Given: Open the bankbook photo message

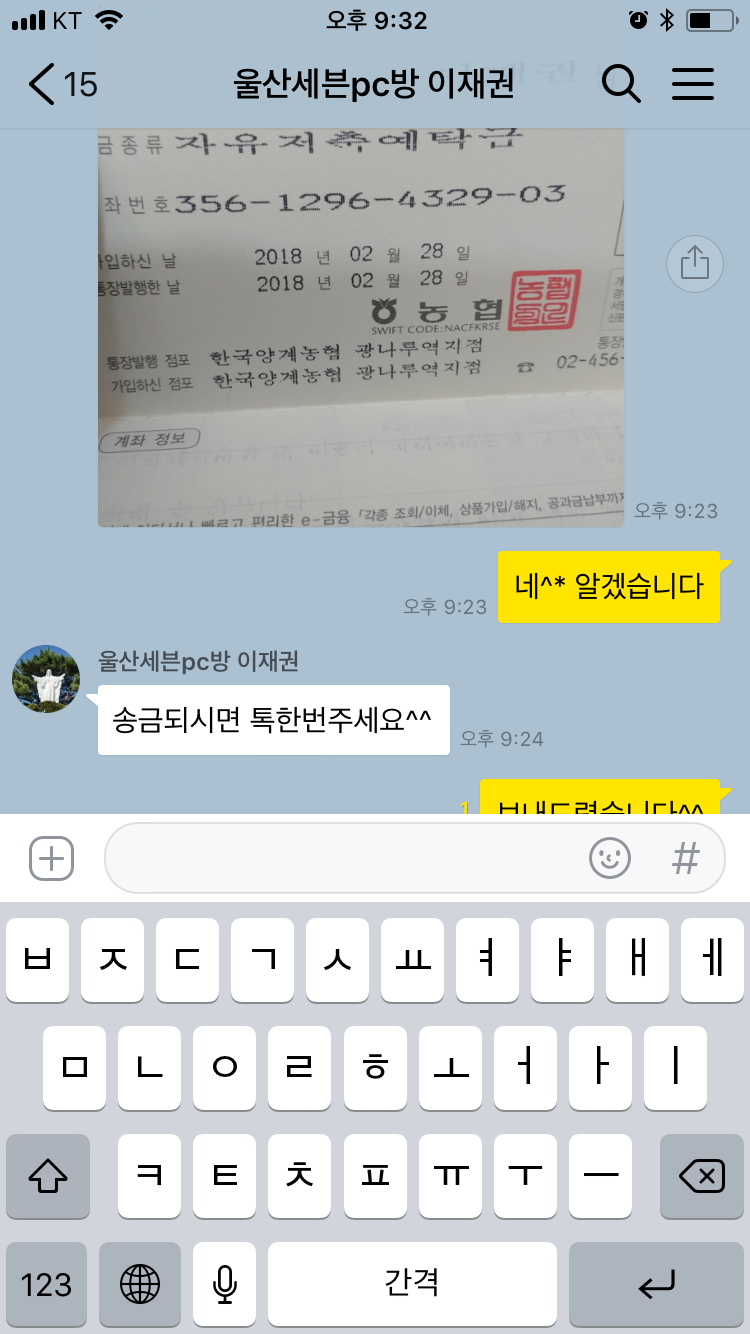Looking at the screenshot, I should (361, 328).
